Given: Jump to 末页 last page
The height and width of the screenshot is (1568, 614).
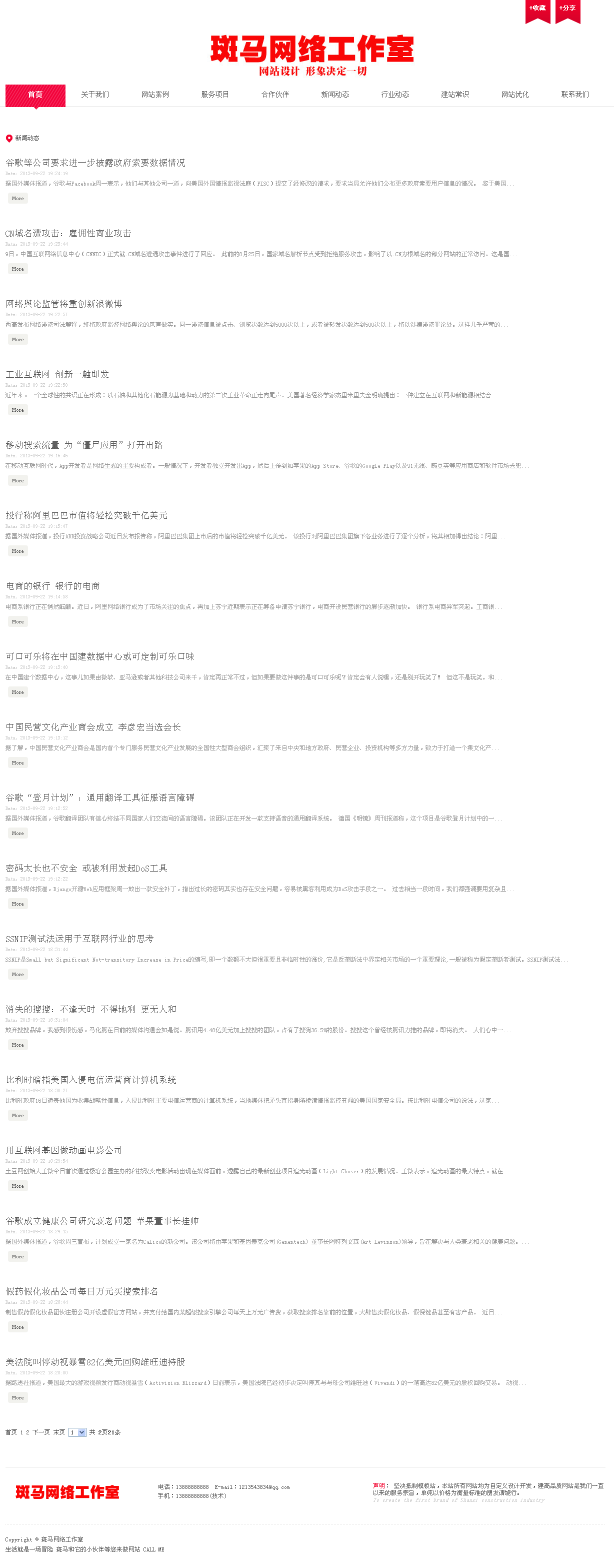Looking at the screenshot, I should pos(59,1432).
